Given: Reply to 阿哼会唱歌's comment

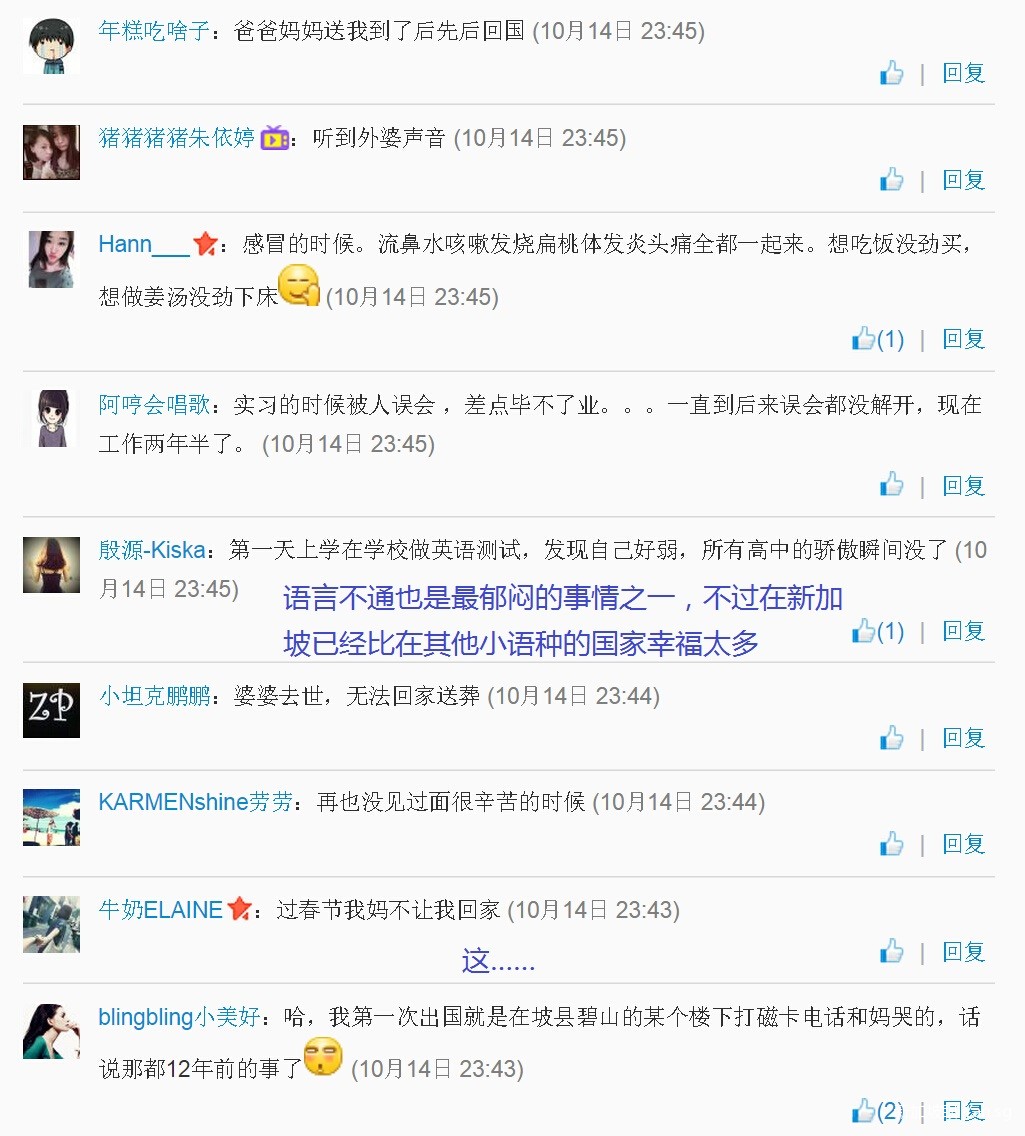Looking at the screenshot, I should point(964,485).
